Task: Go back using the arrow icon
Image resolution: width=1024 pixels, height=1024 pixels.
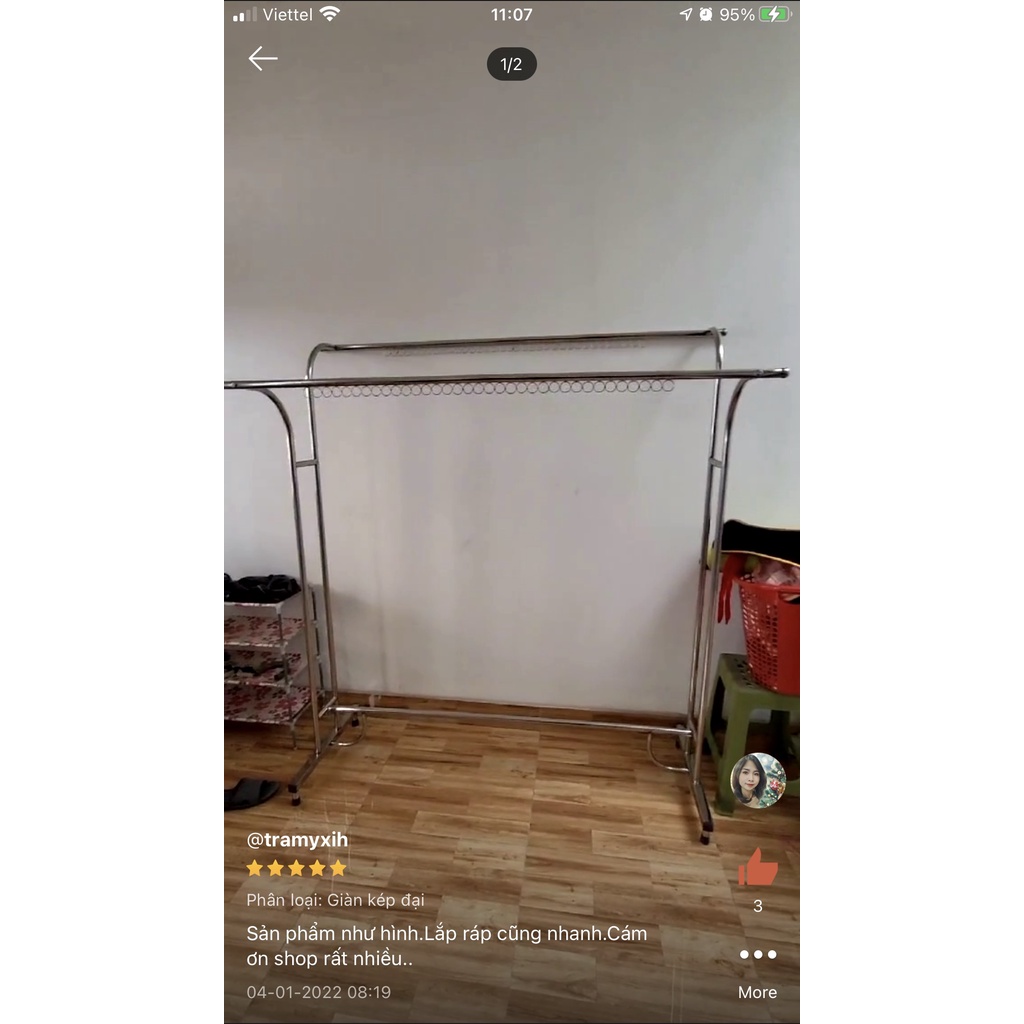Action: (x=263, y=58)
